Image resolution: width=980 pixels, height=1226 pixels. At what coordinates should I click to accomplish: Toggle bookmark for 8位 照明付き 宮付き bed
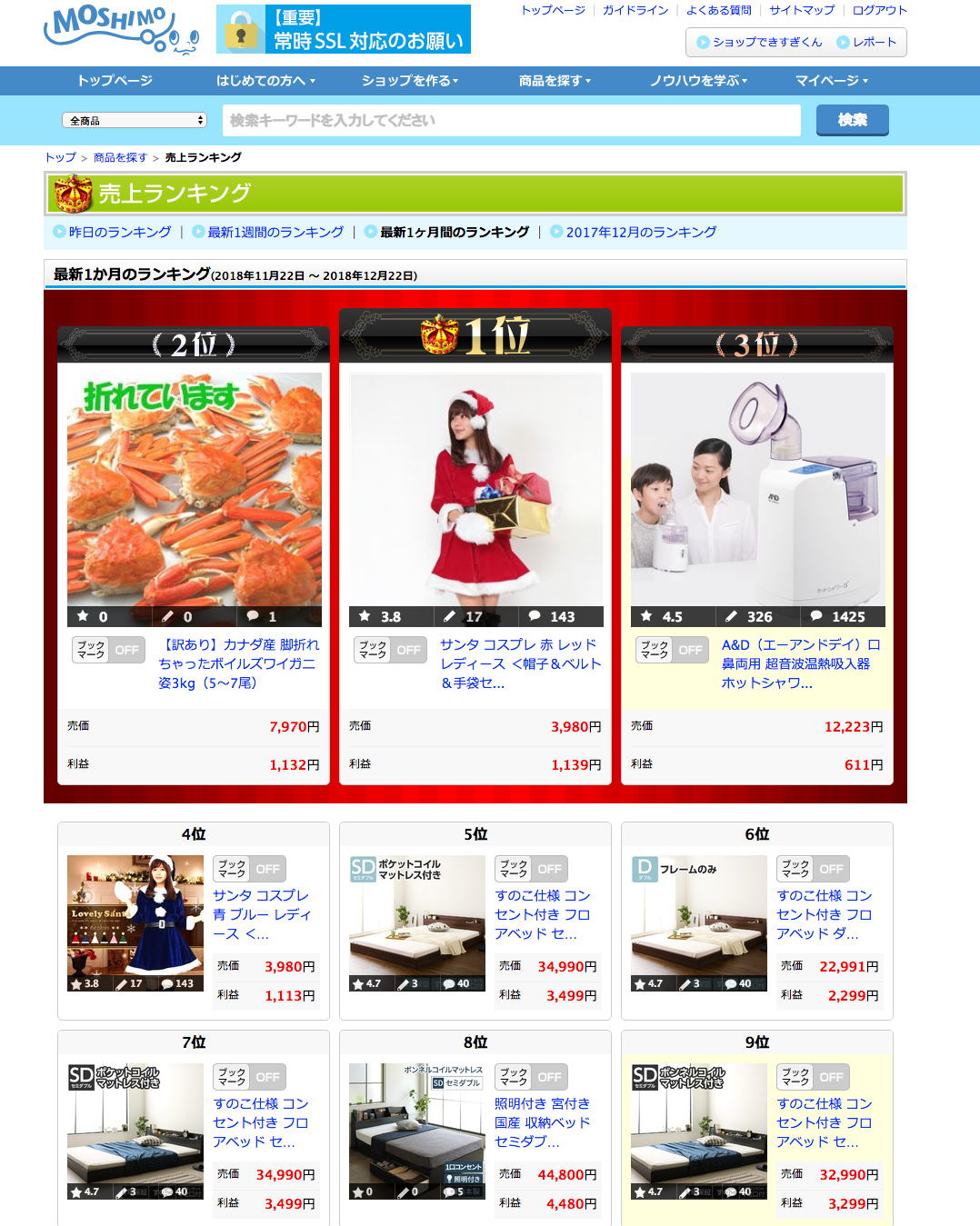coord(532,1077)
